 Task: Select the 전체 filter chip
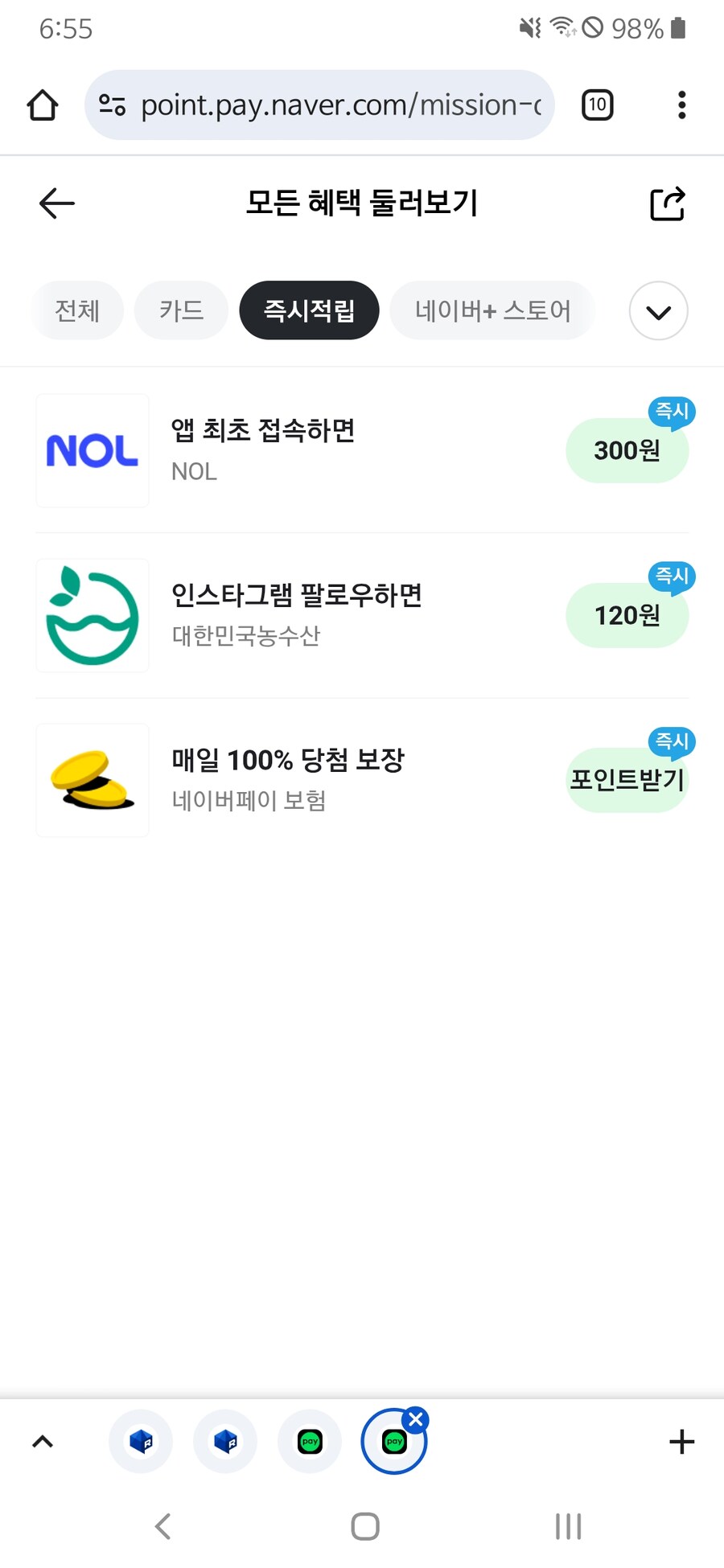pyautogui.click(x=76, y=310)
